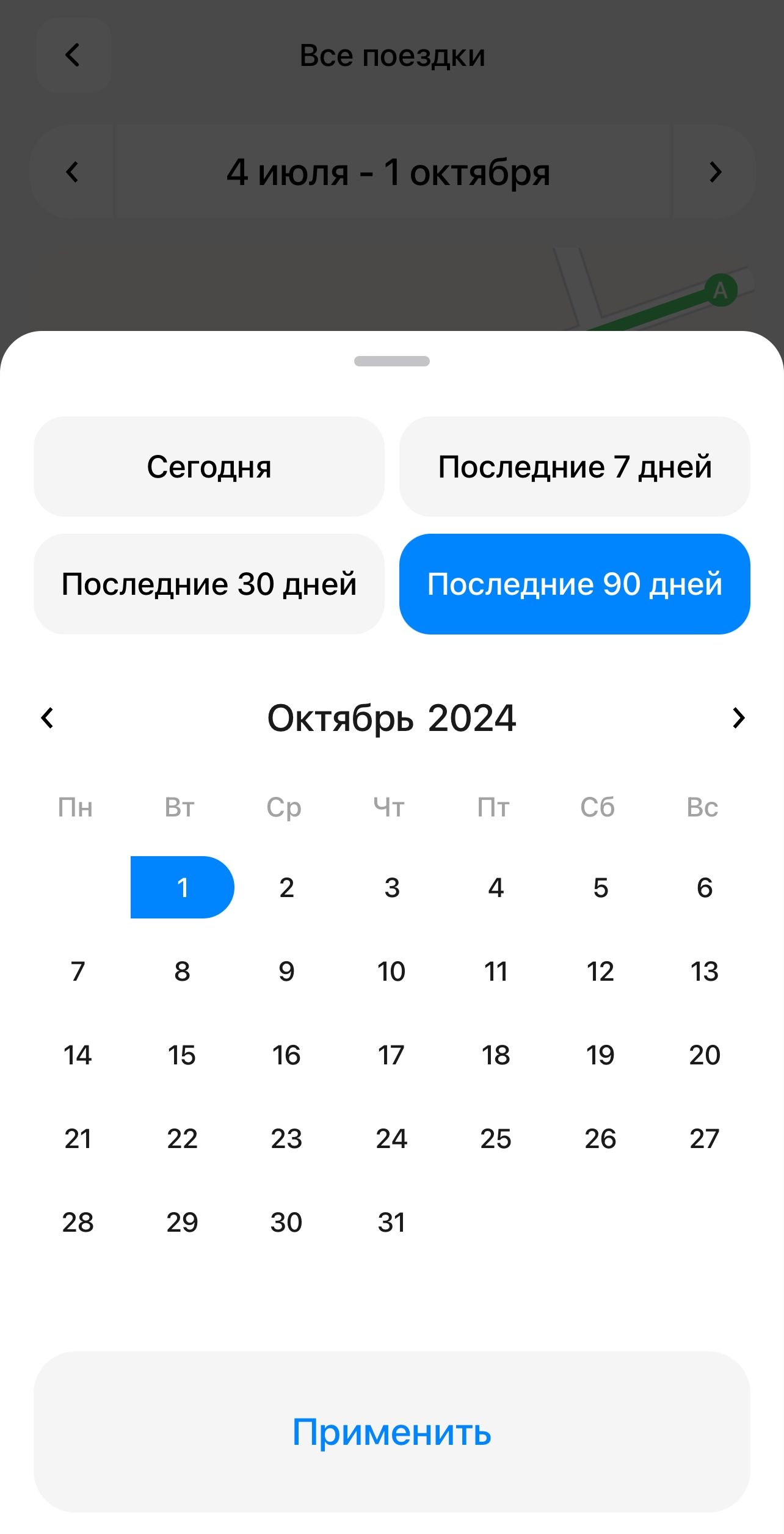Choose Последние 7 дней range
Screen dimensions: 784x1534
coord(575,467)
